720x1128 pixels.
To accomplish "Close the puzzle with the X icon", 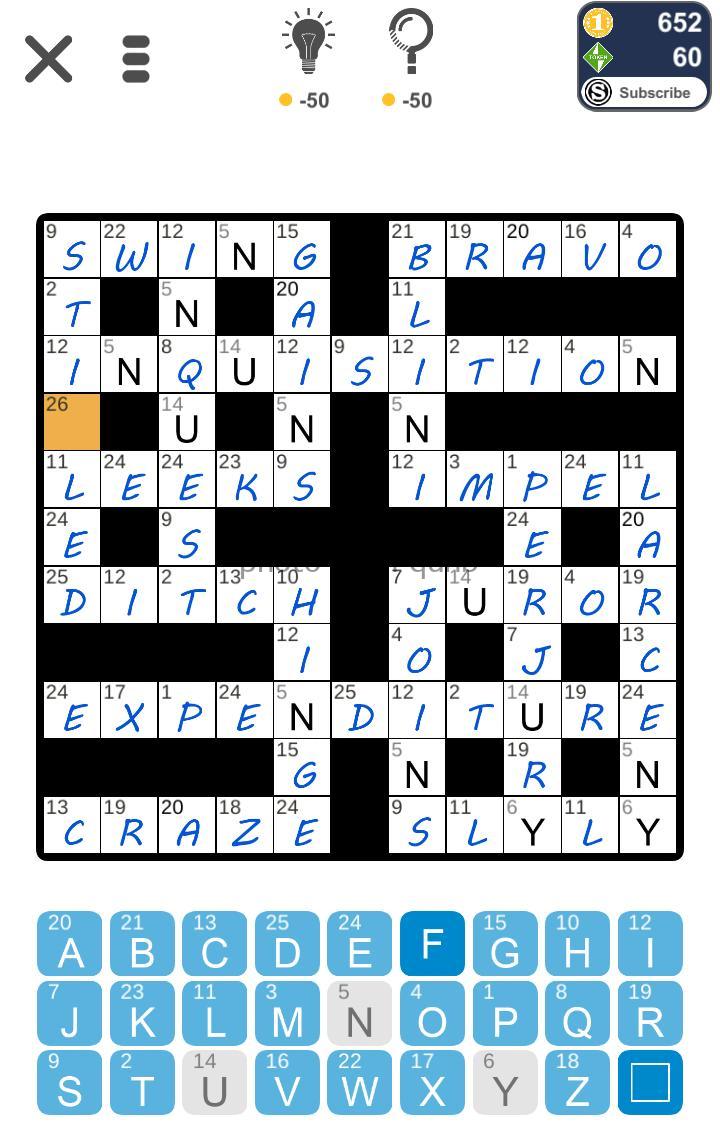I will (48, 59).
